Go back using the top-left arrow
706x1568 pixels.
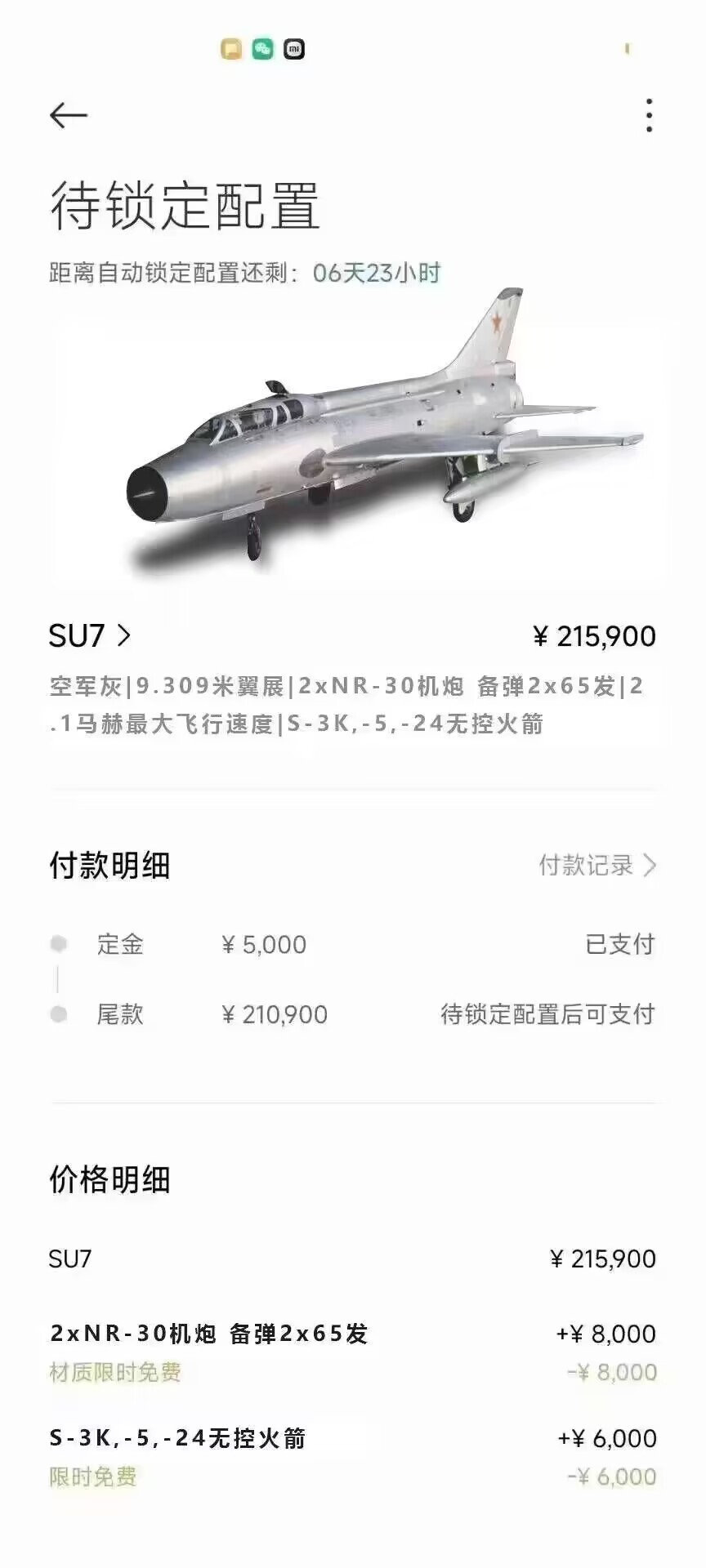pos(69,116)
